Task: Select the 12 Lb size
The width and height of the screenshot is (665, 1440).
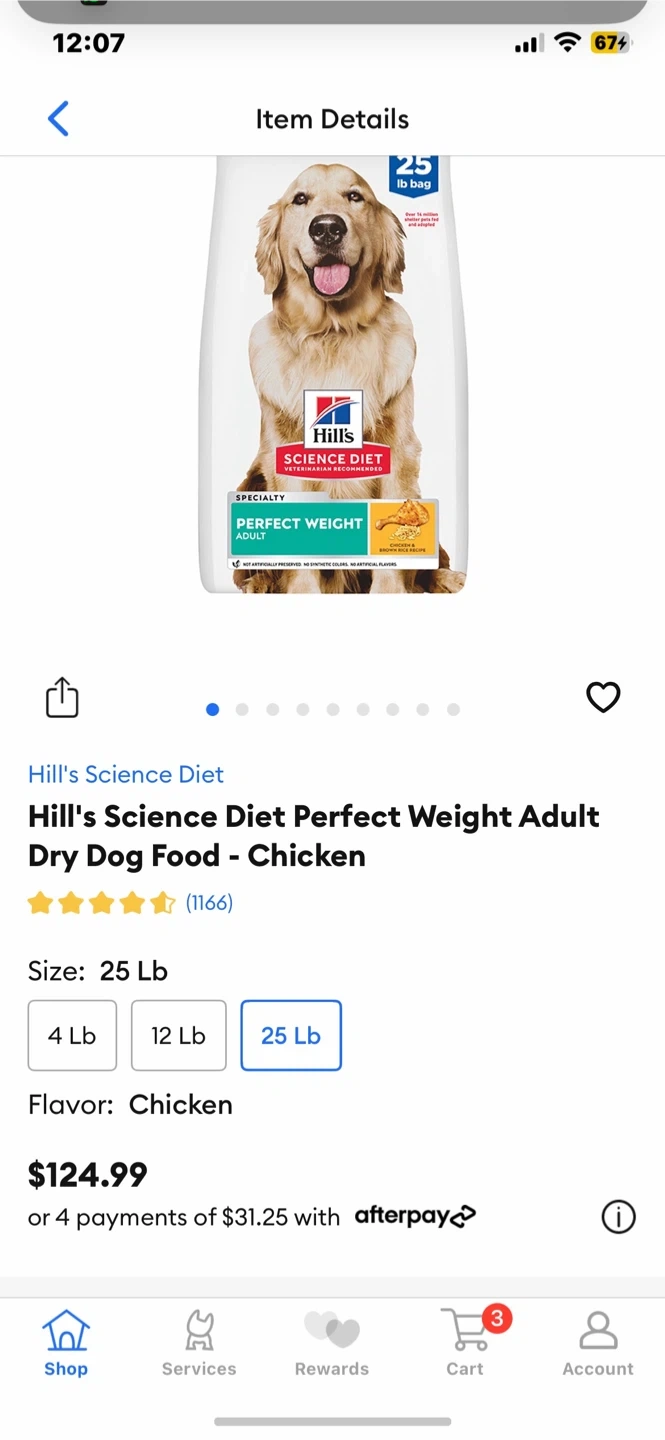Action: coord(178,1035)
